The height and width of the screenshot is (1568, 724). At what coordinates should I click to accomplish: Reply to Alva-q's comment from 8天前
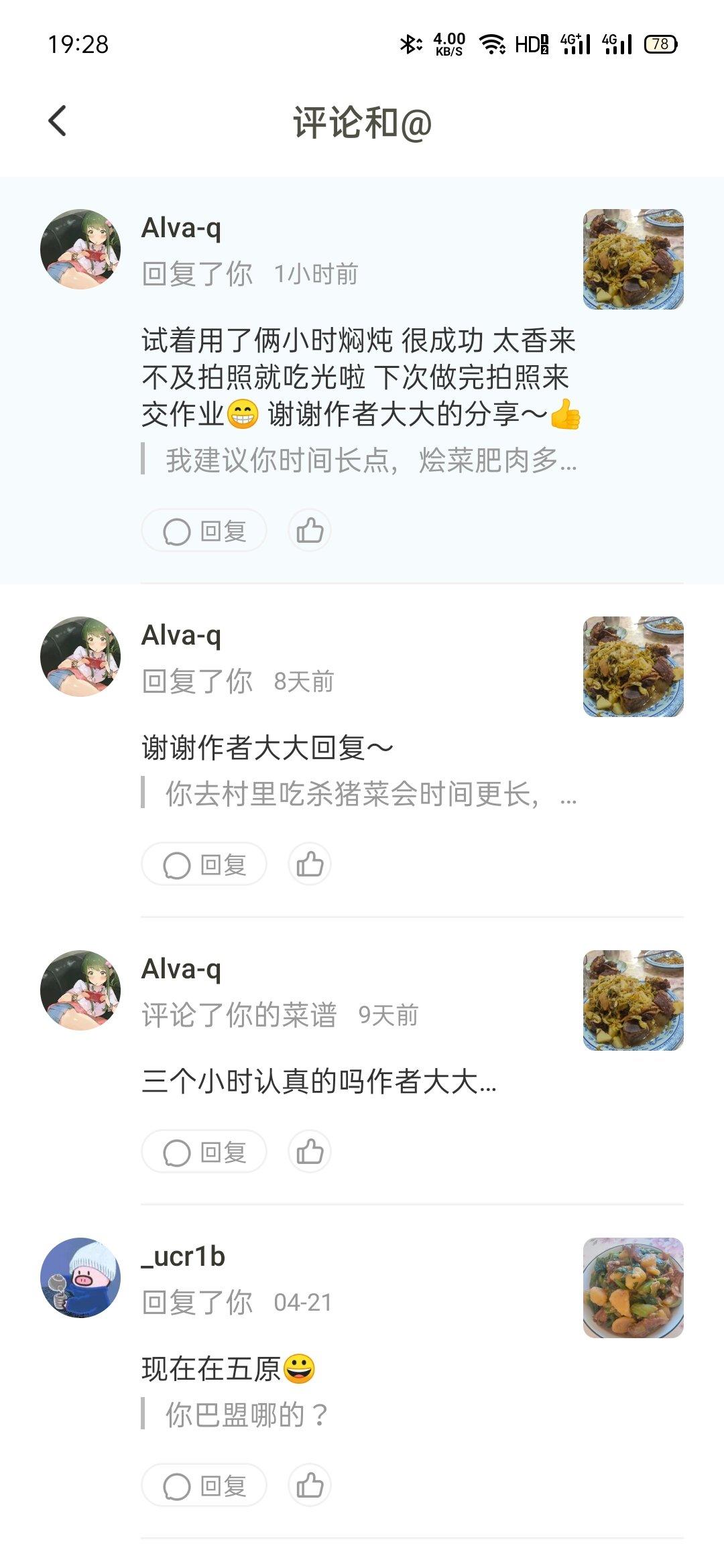point(204,864)
